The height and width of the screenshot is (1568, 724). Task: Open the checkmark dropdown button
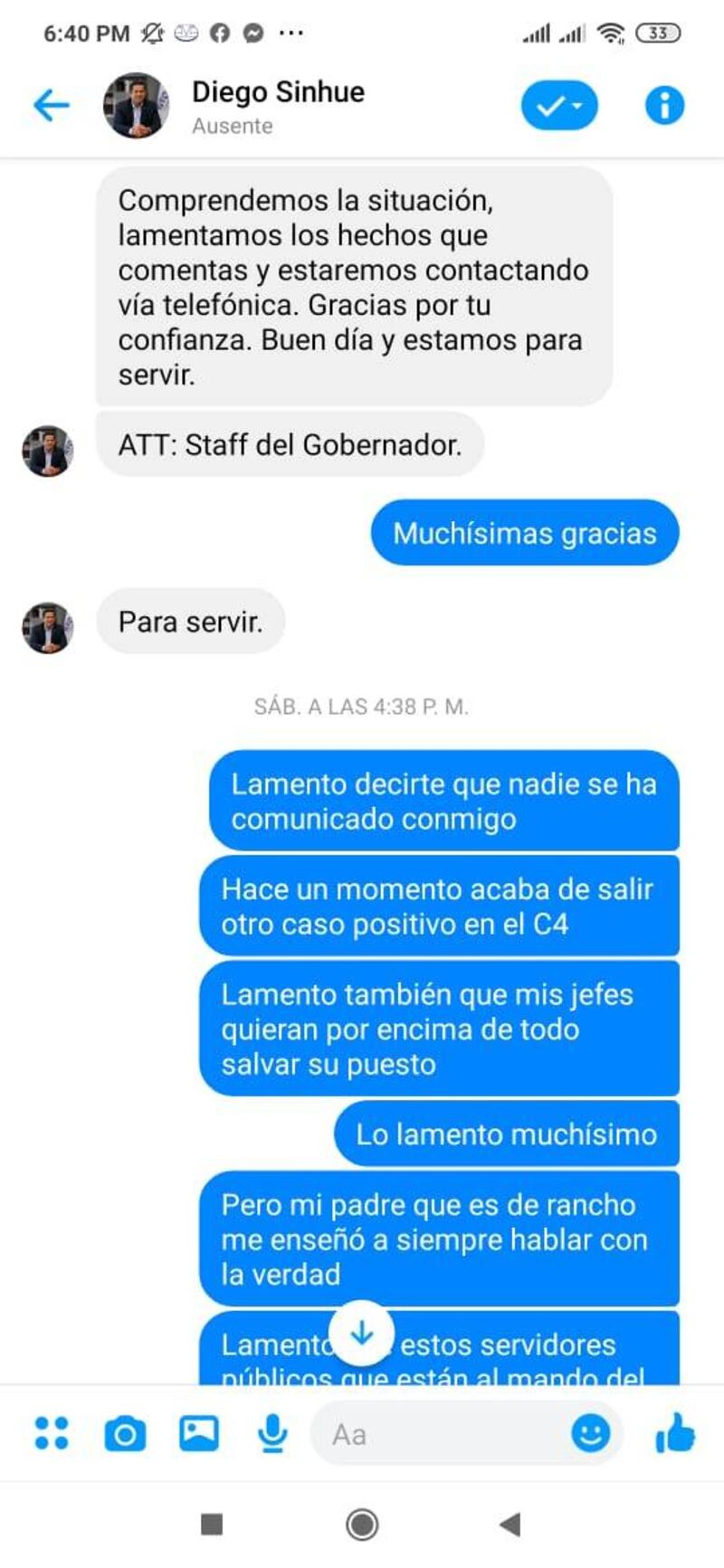point(558,106)
